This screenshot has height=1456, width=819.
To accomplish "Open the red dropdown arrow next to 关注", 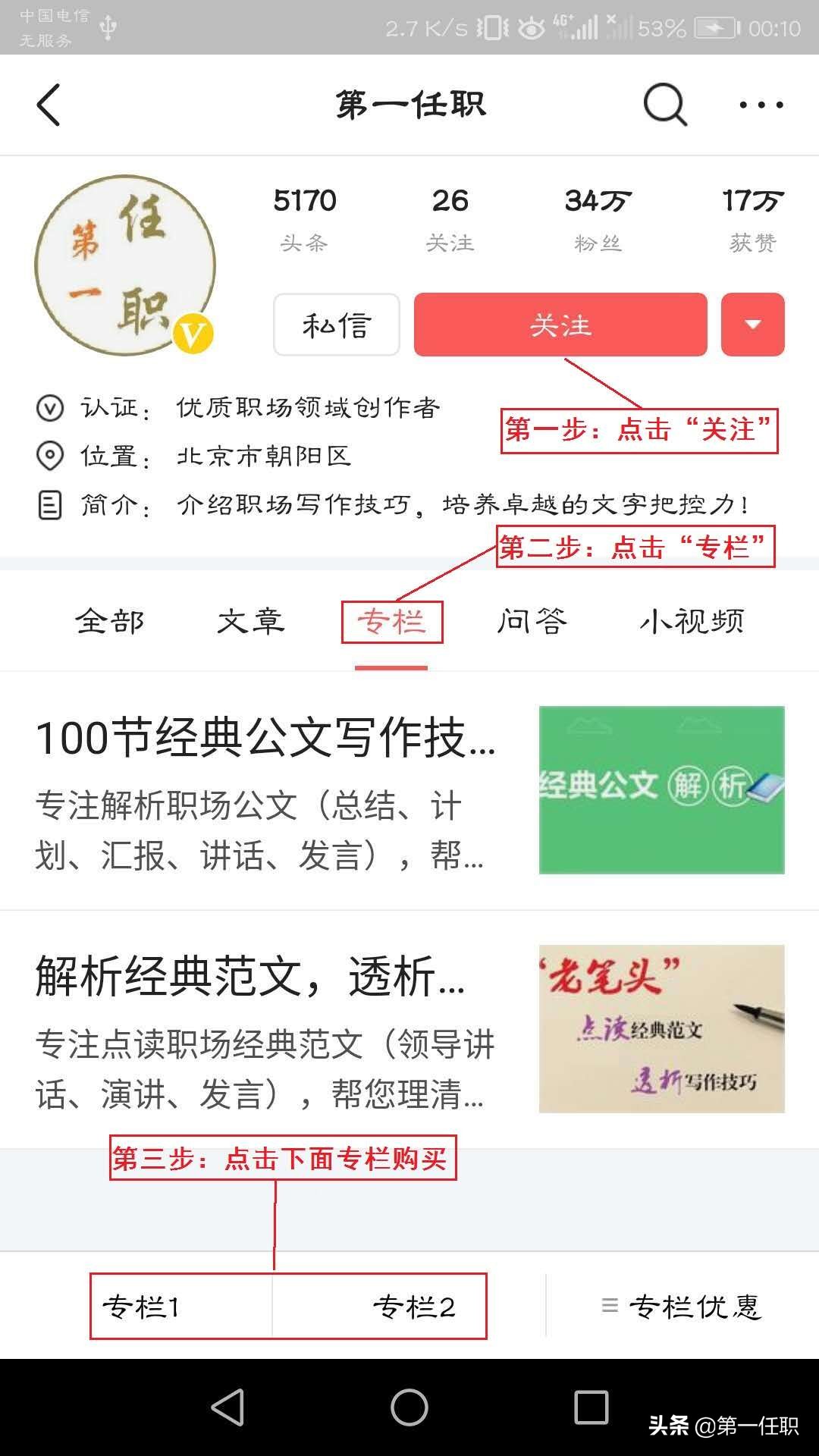I will [751, 325].
